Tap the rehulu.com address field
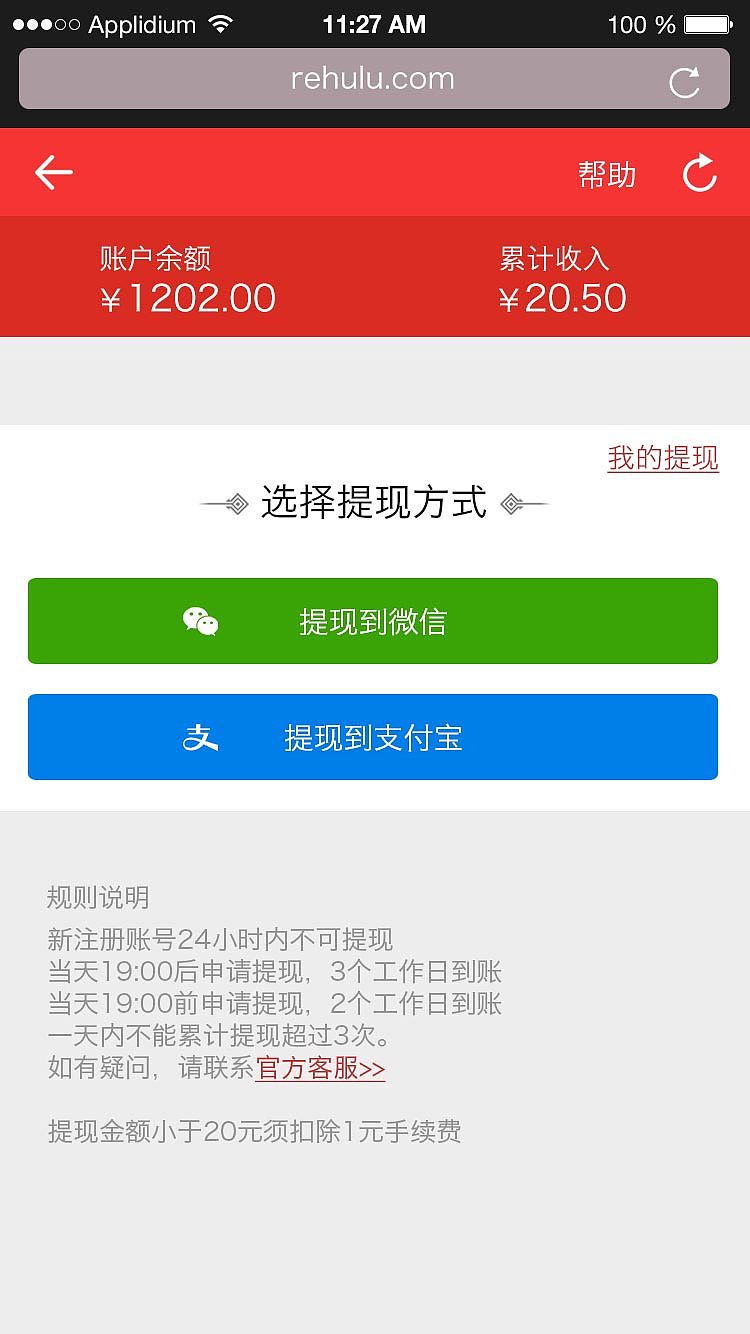This screenshot has height=1334, width=750. tap(373, 79)
